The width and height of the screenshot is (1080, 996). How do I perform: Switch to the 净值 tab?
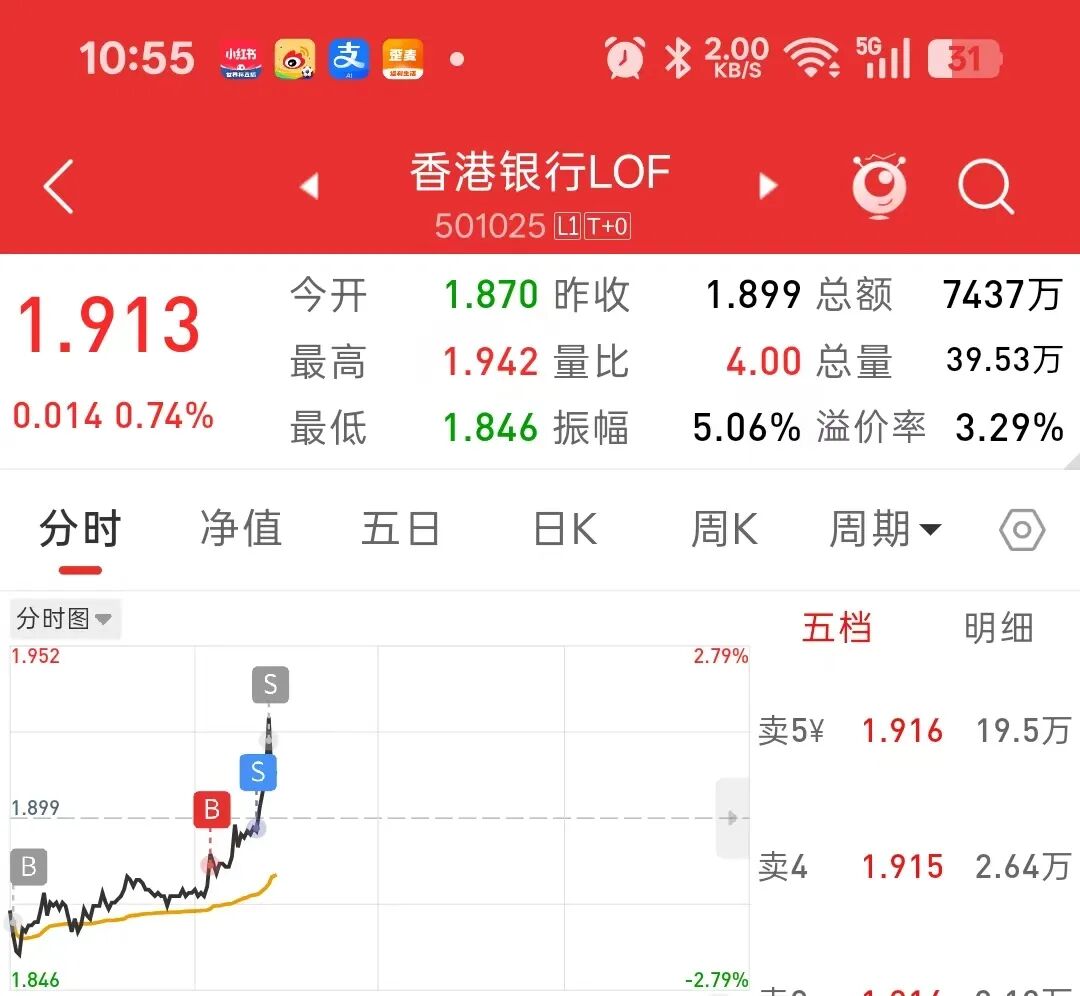click(241, 529)
